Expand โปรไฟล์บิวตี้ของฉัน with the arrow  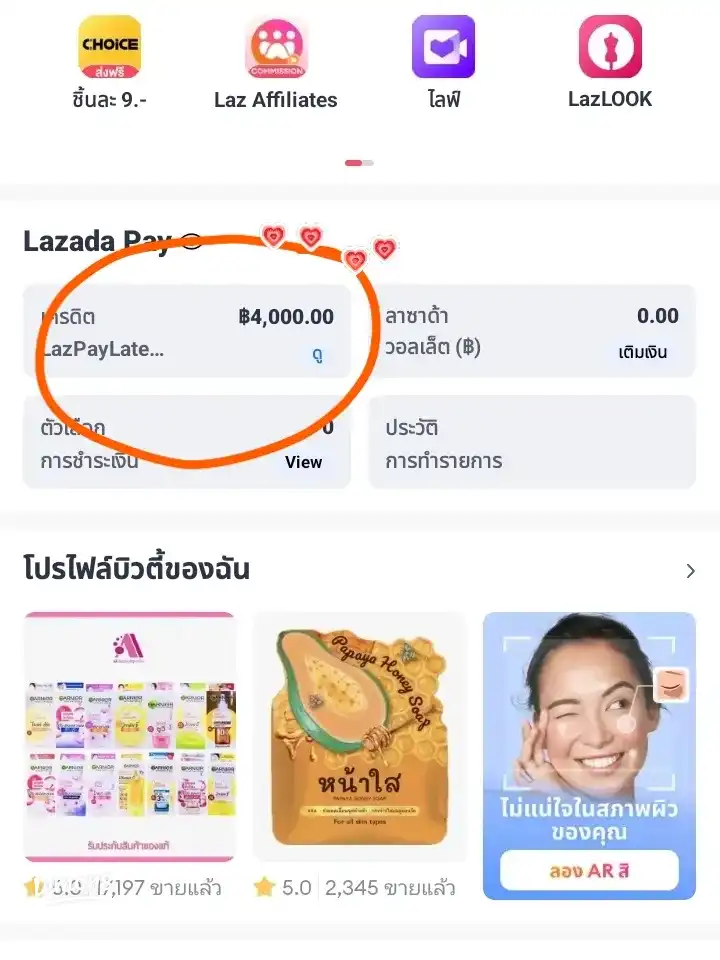[x=690, y=571]
